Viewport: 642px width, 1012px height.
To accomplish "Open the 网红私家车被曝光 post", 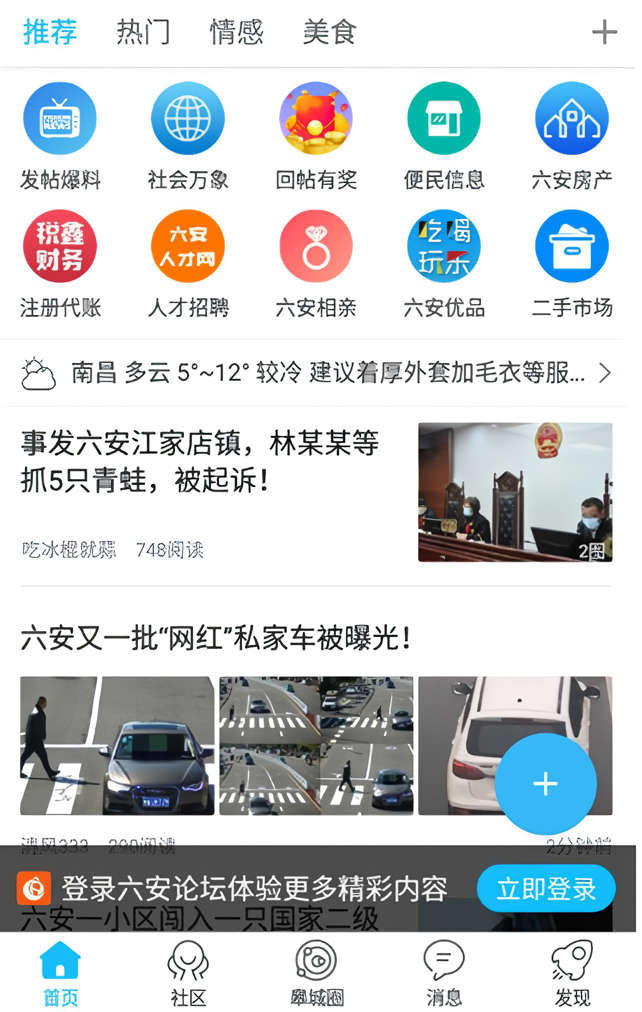I will pos(216,637).
